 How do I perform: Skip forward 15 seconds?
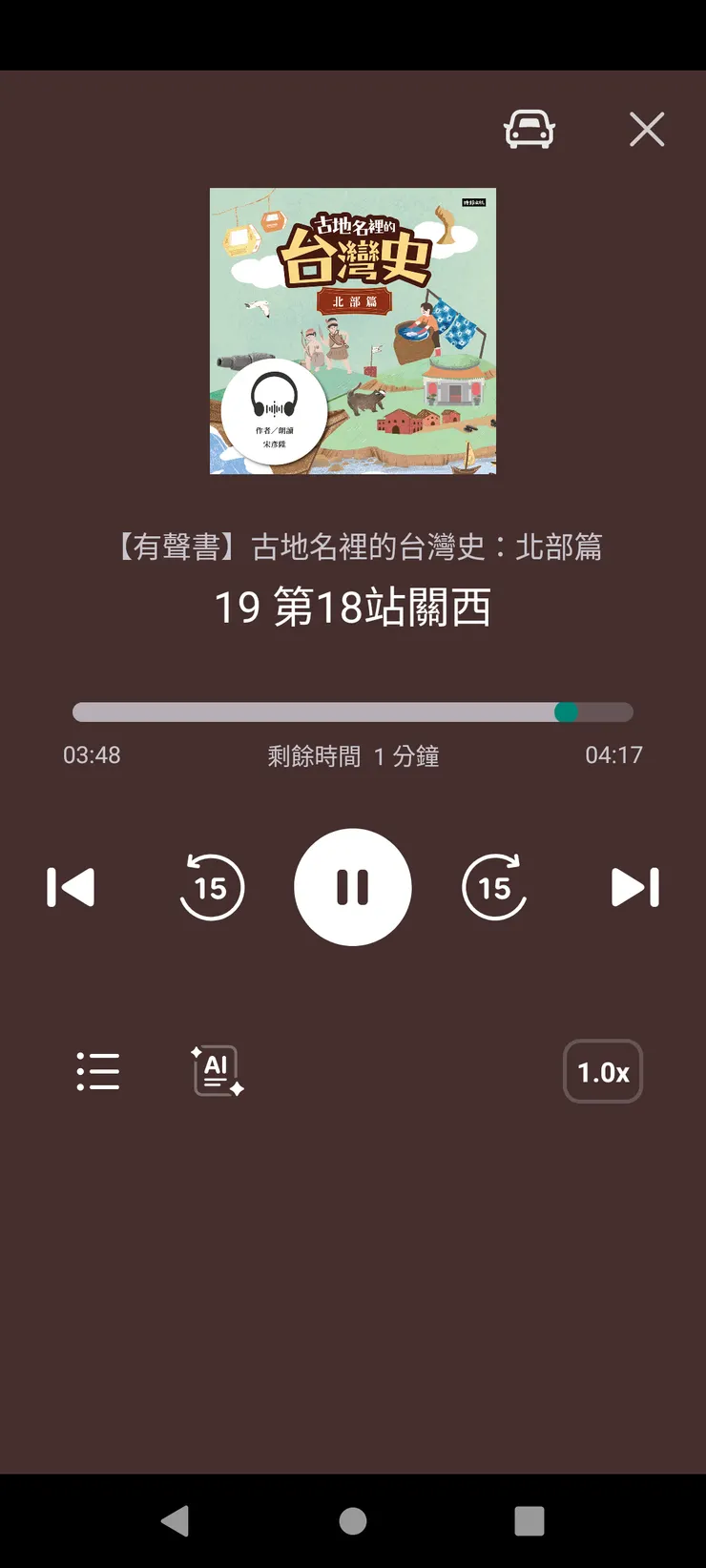pos(494,886)
